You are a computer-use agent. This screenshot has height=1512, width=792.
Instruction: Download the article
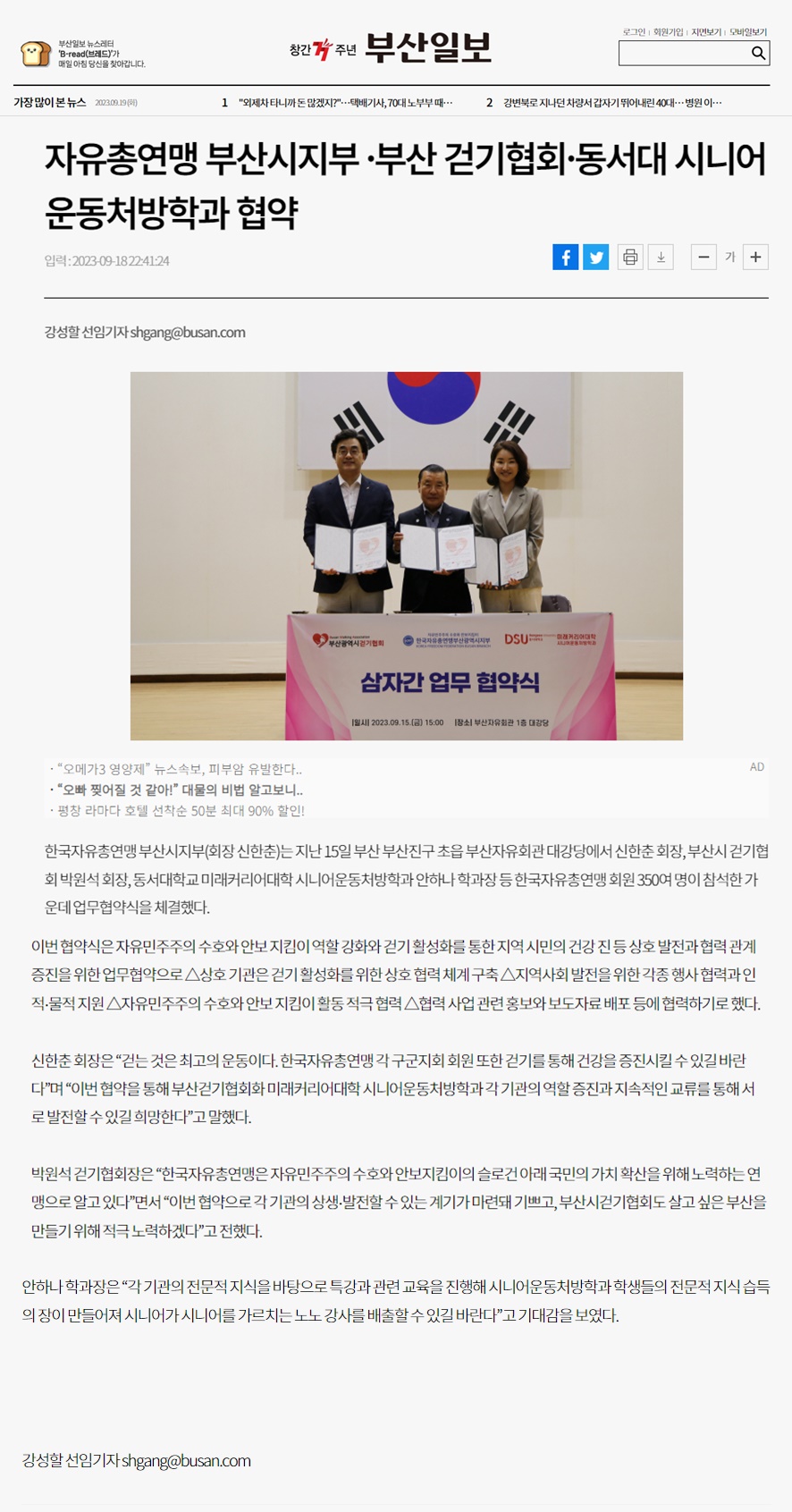point(661,258)
